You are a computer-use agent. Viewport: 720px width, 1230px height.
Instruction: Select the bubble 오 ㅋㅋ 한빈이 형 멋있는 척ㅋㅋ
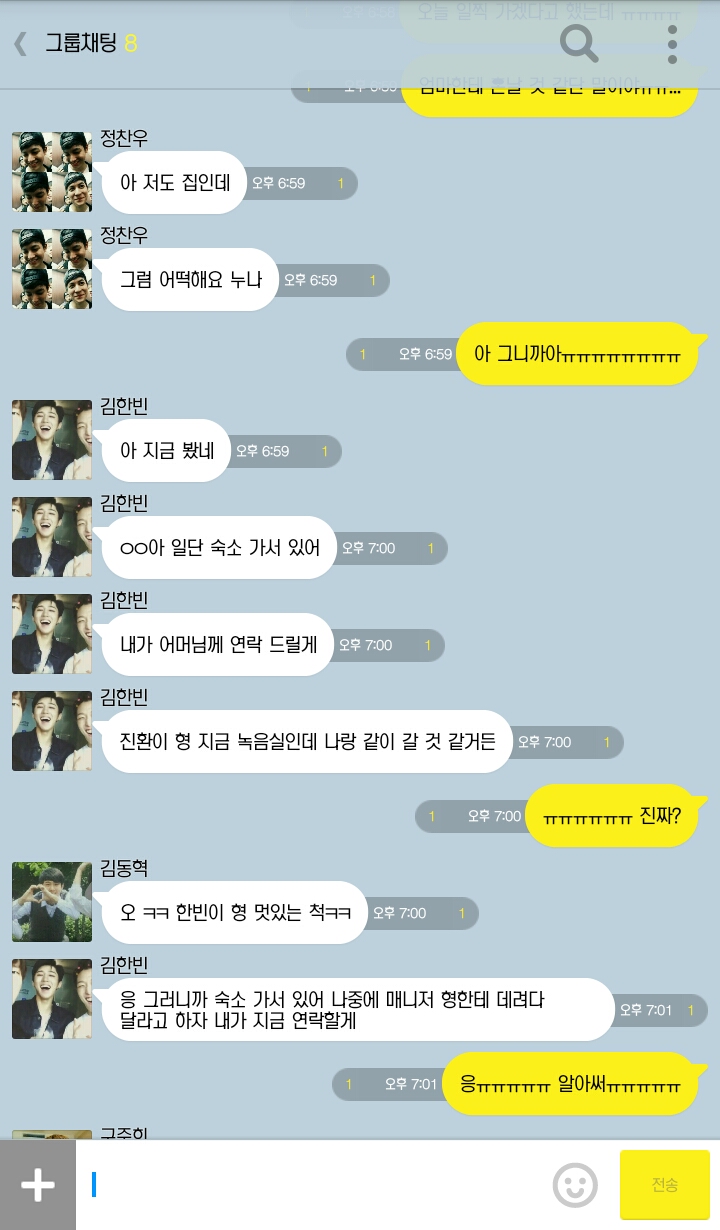coord(233,913)
